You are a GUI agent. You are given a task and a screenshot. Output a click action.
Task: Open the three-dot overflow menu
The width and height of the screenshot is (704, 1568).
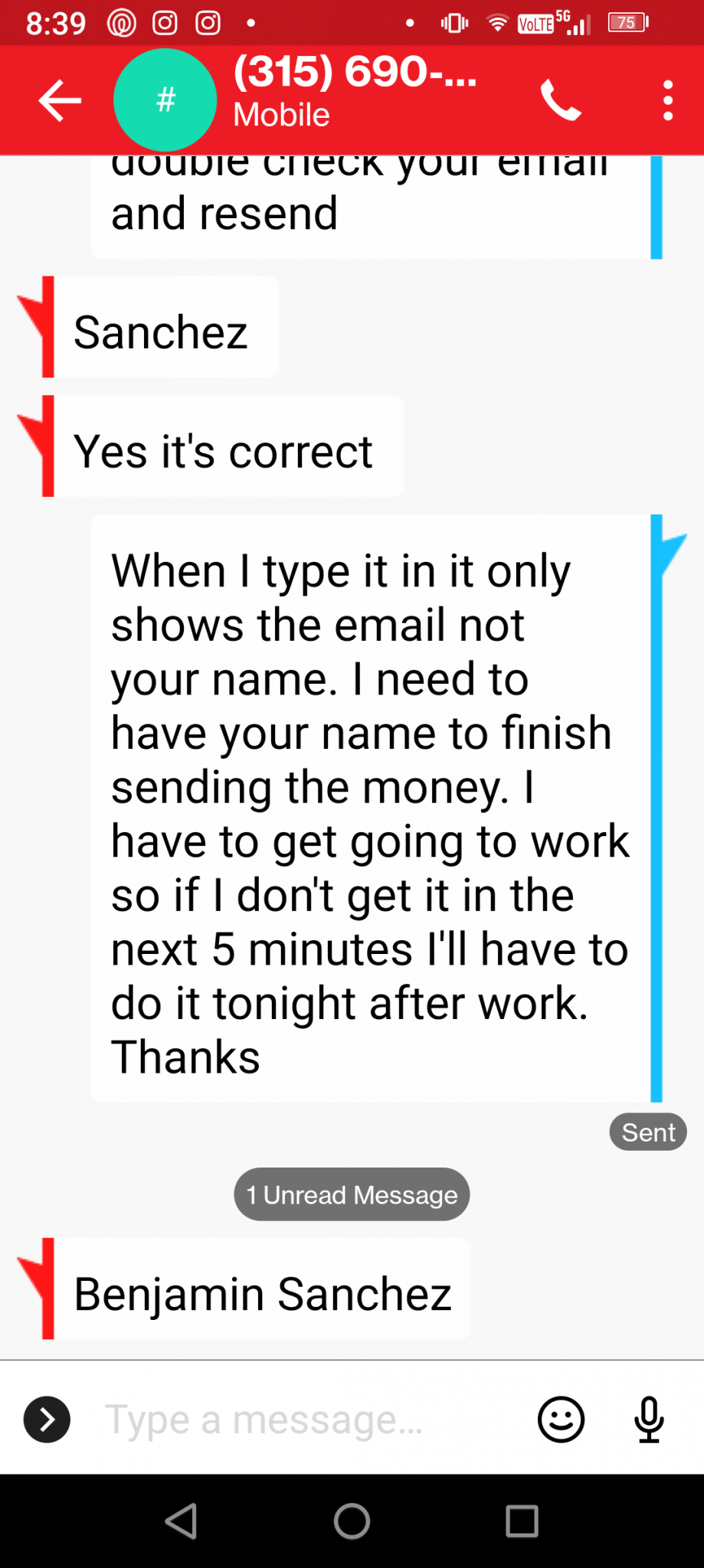[668, 100]
